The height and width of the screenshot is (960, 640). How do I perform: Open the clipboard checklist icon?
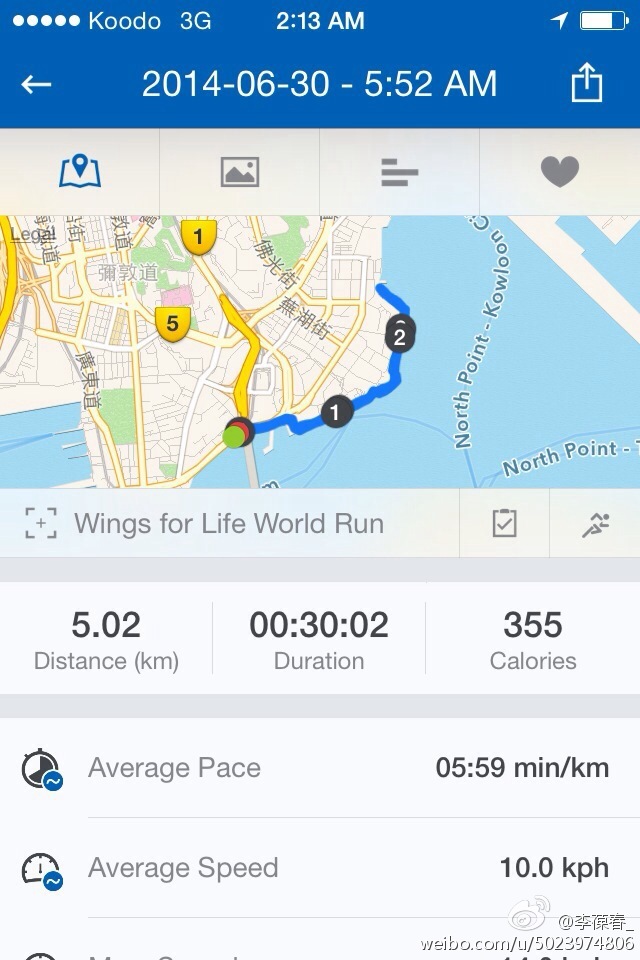[x=505, y=523]
